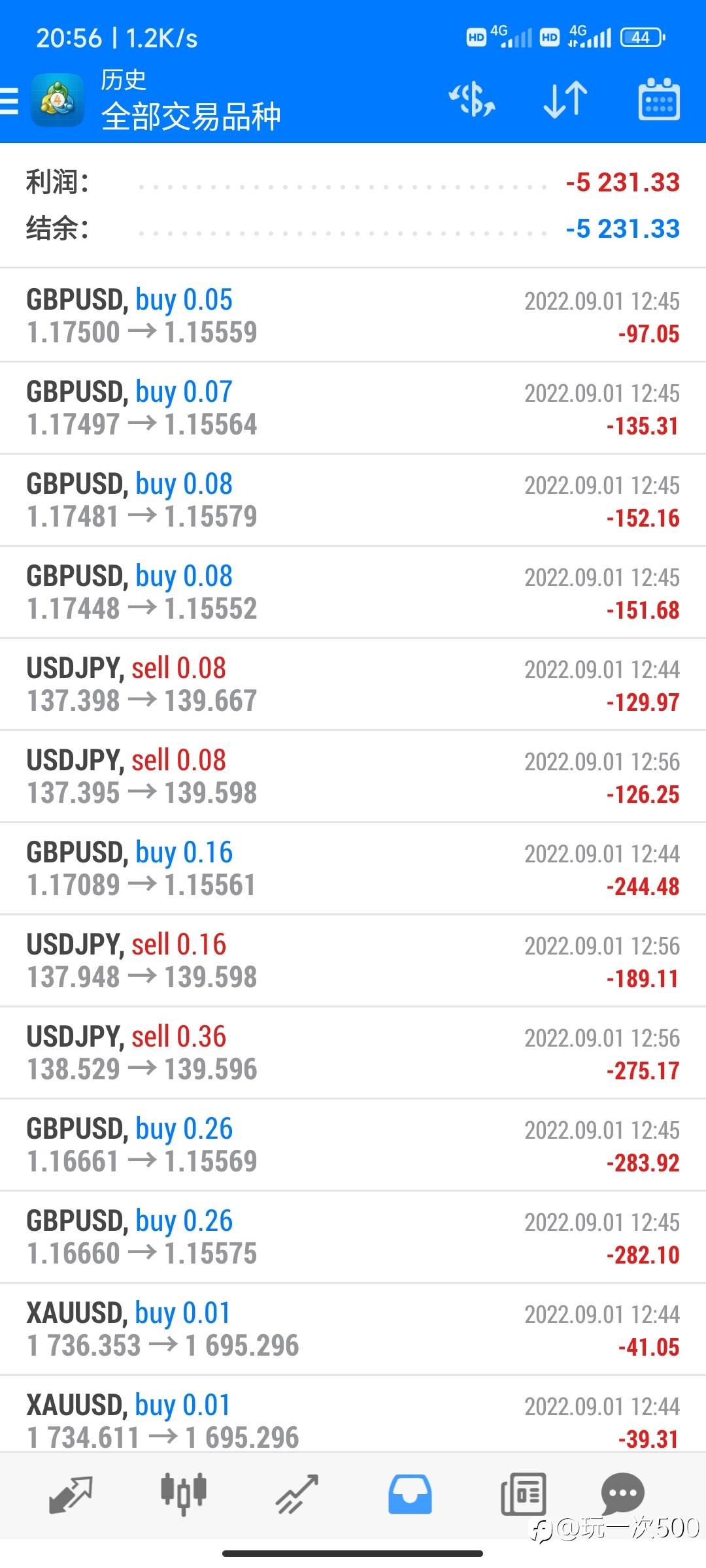This screenshot has width=706, height=1568.
Task: Open the symbol filter icon
Action: click(x=471, y=100)
